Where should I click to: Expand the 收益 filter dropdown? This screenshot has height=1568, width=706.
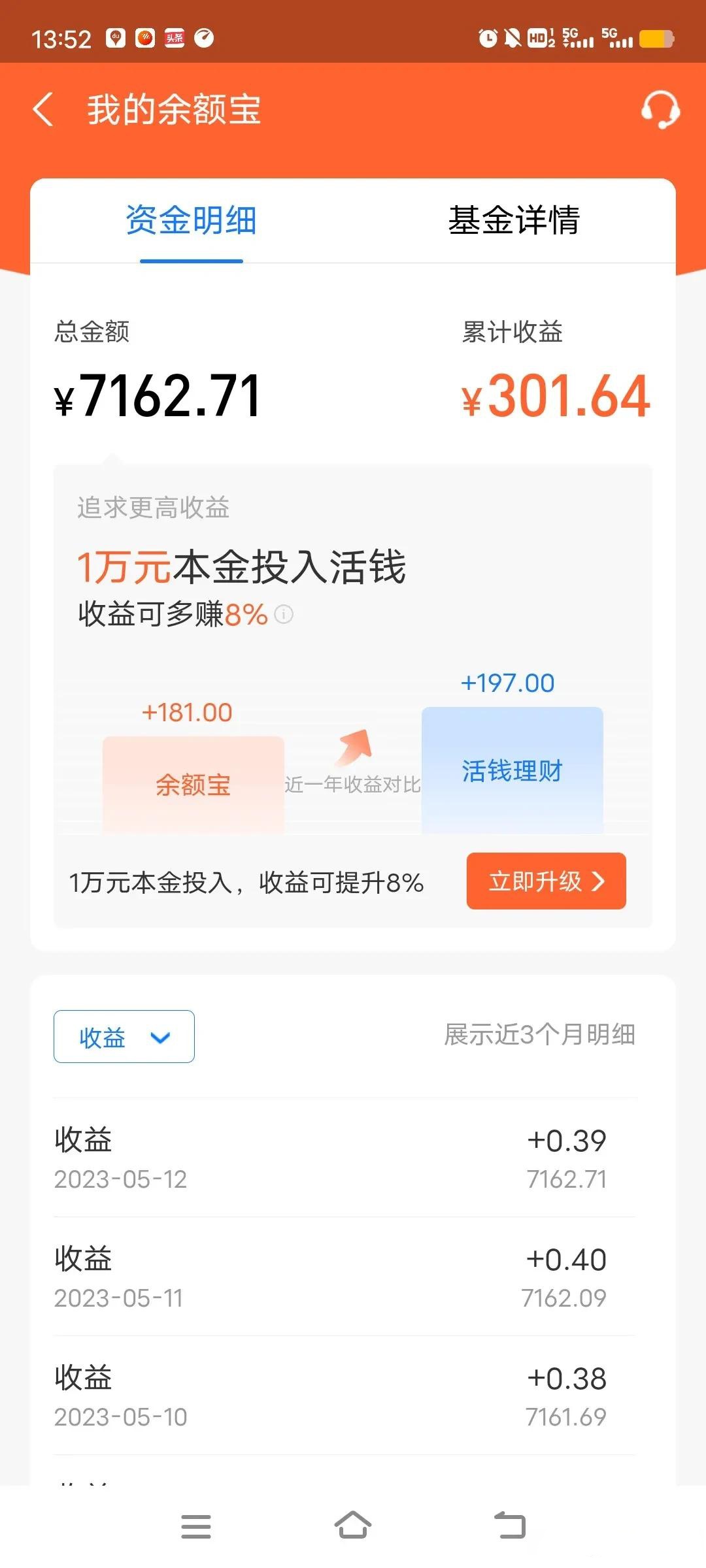[124, 1037]
